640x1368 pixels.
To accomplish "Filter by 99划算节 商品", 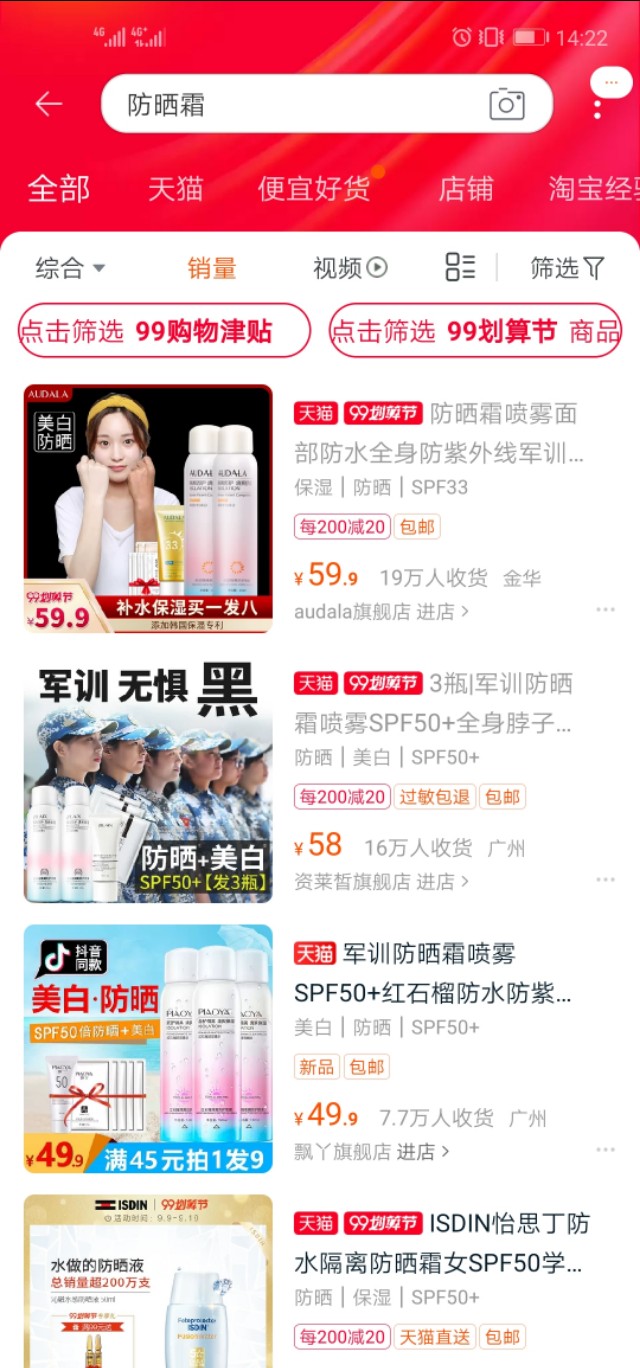I will (x=476, y=331).
